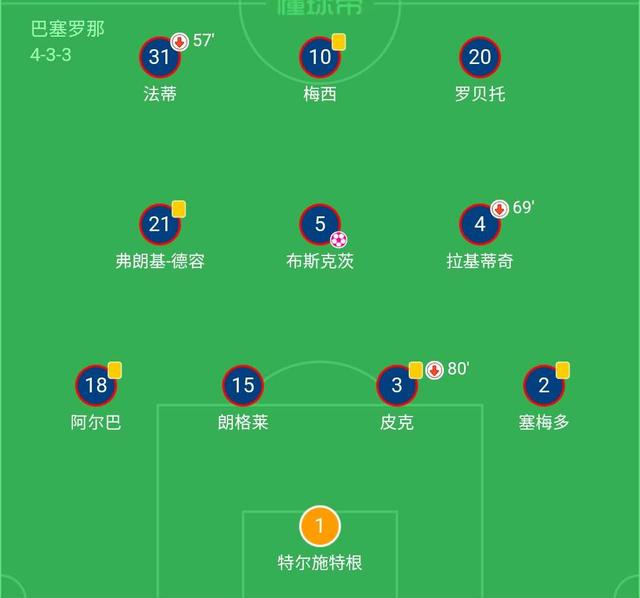The image size is (640, 598).
Task: Tap player 拉基蒂奇 number 4
Action: pos(480,224)
